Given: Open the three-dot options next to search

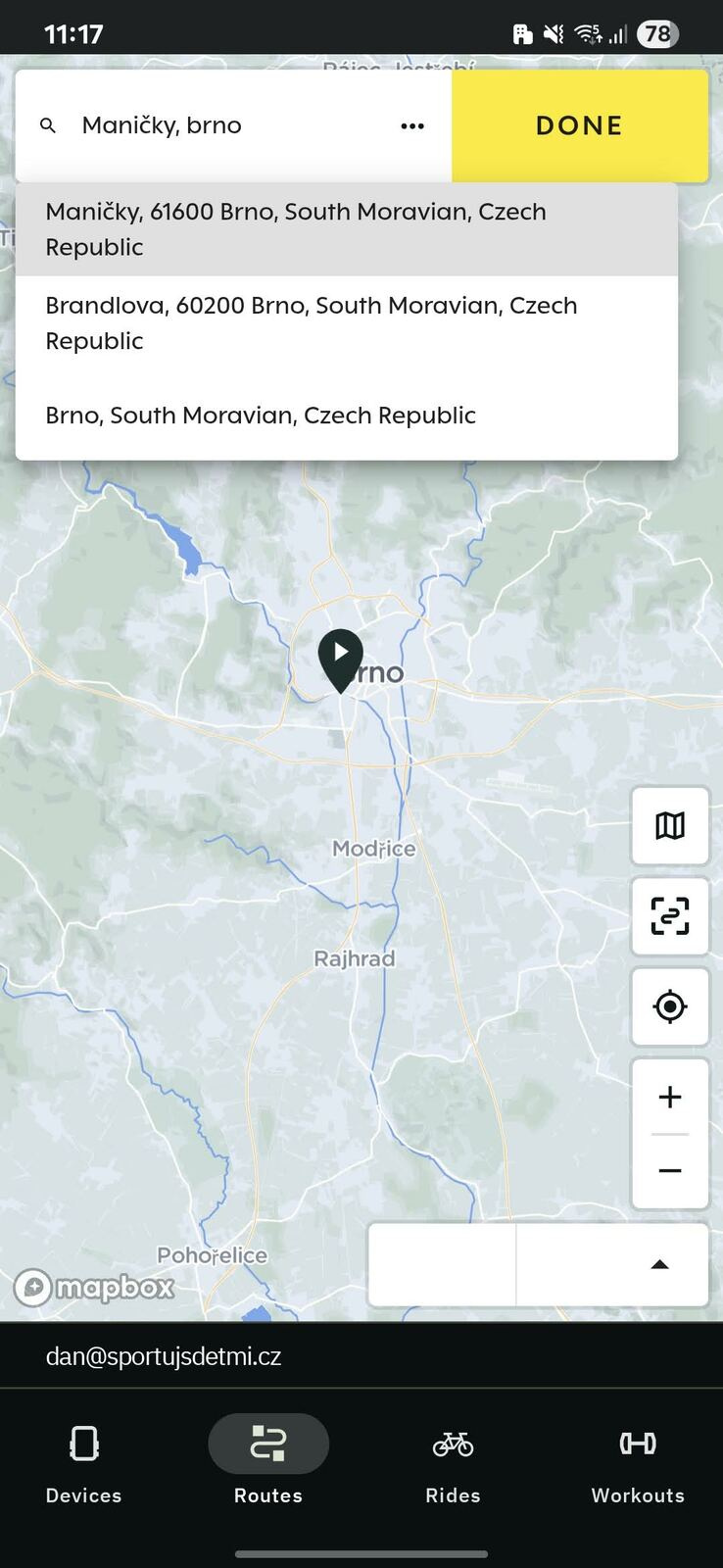Looking at the screenshot, I should pos(412,125).
